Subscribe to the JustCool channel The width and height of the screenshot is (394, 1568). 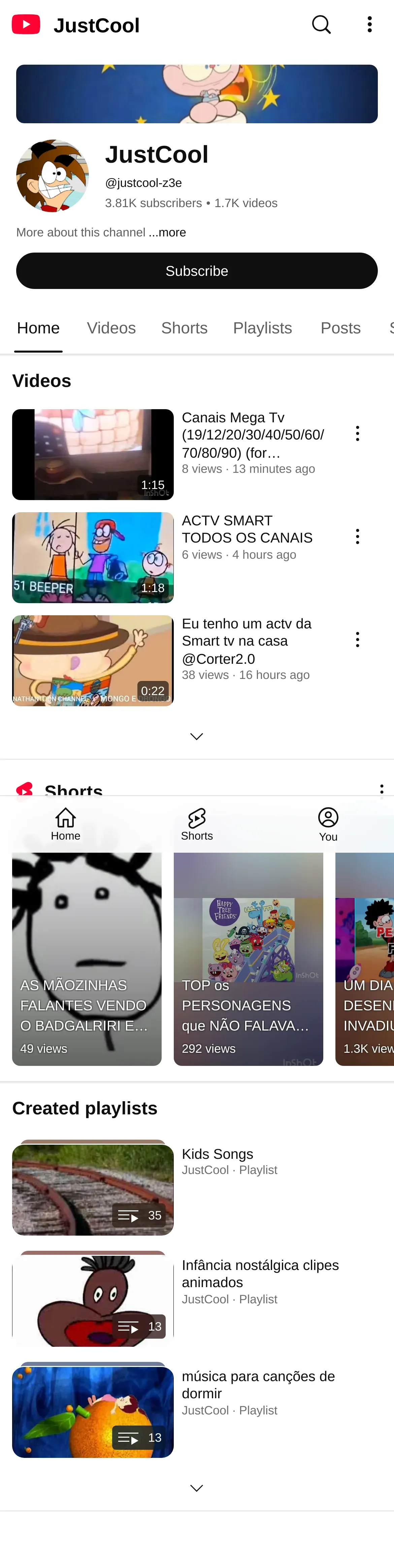coord(197,271)
